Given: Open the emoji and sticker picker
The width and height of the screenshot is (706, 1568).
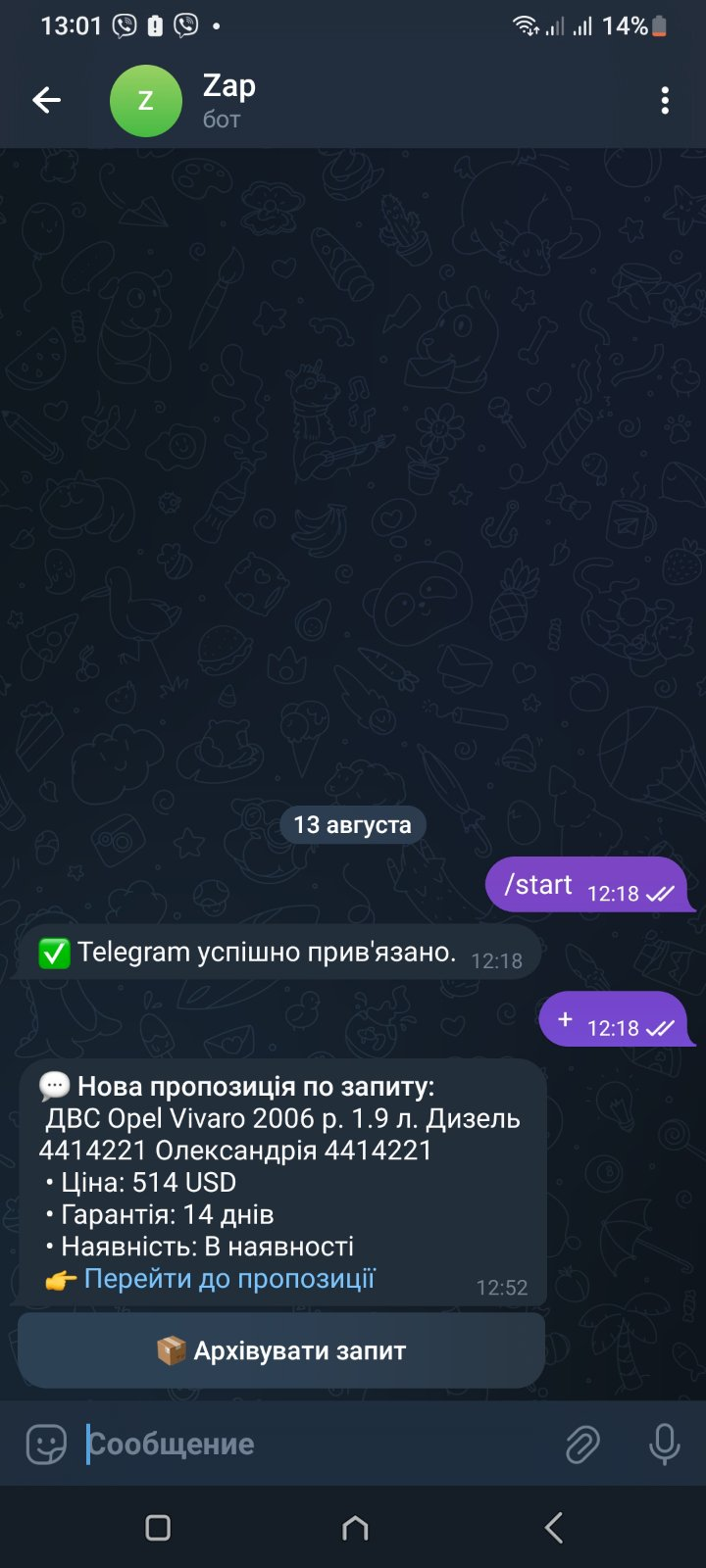Looking at the screenshot, I should click(46, 1444).
